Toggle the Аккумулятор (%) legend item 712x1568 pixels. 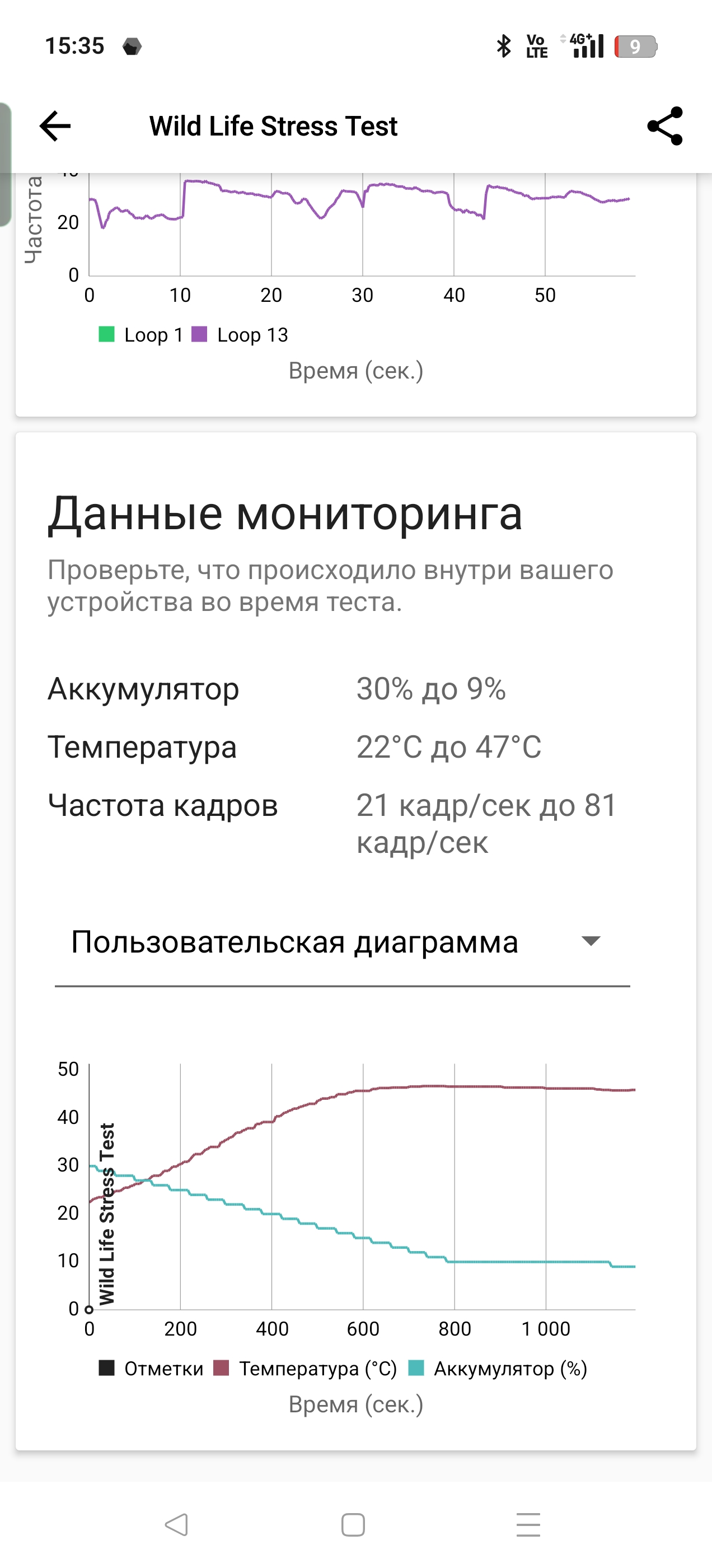(x=498, y=1368)
